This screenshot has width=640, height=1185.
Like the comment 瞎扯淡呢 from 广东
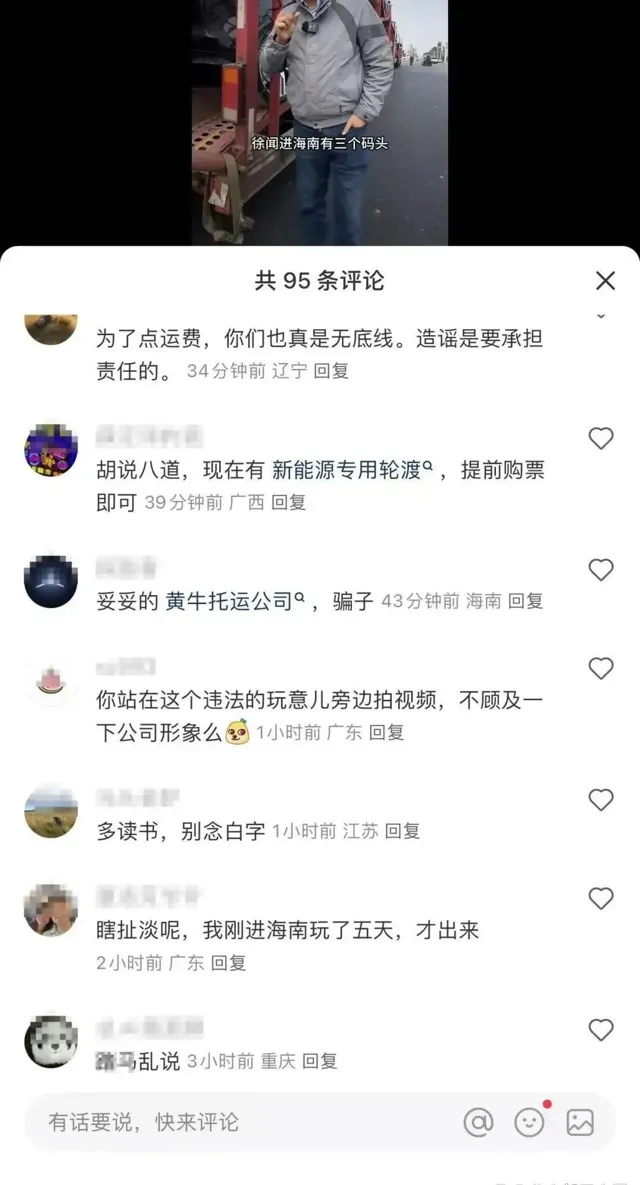pos(600,898)
